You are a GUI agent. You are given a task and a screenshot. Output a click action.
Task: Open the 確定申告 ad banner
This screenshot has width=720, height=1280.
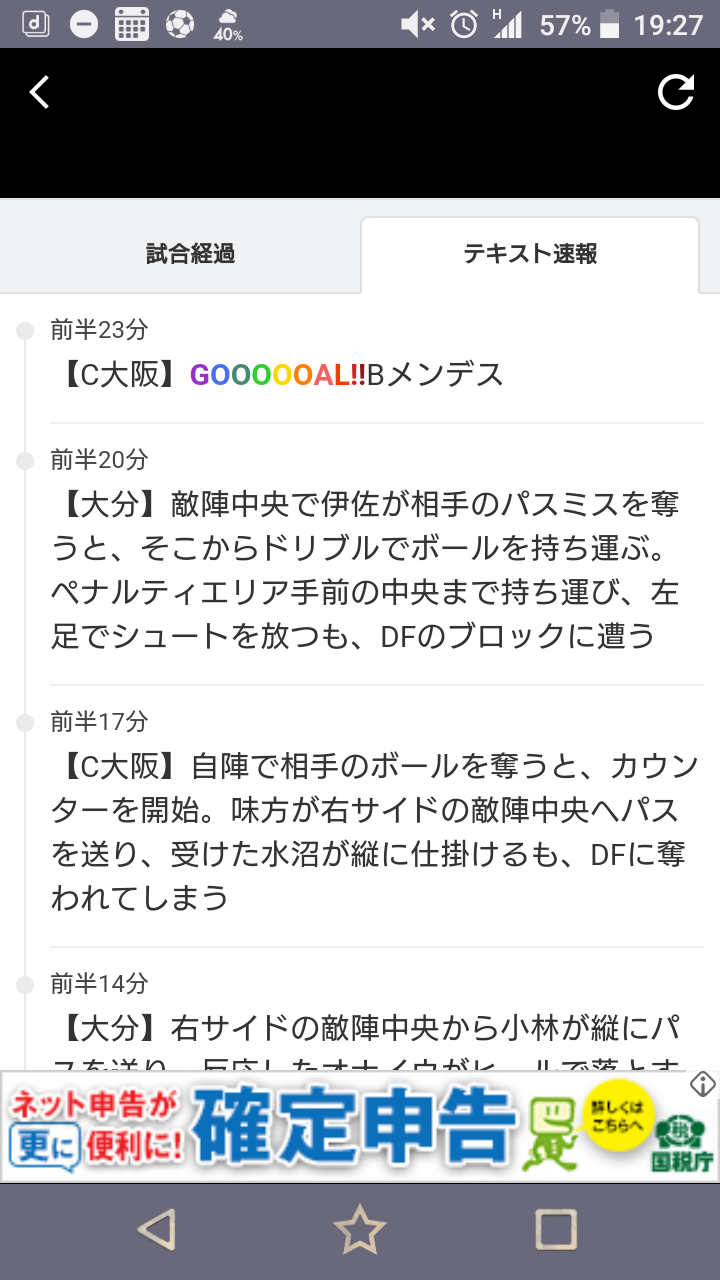(350, 1126)
